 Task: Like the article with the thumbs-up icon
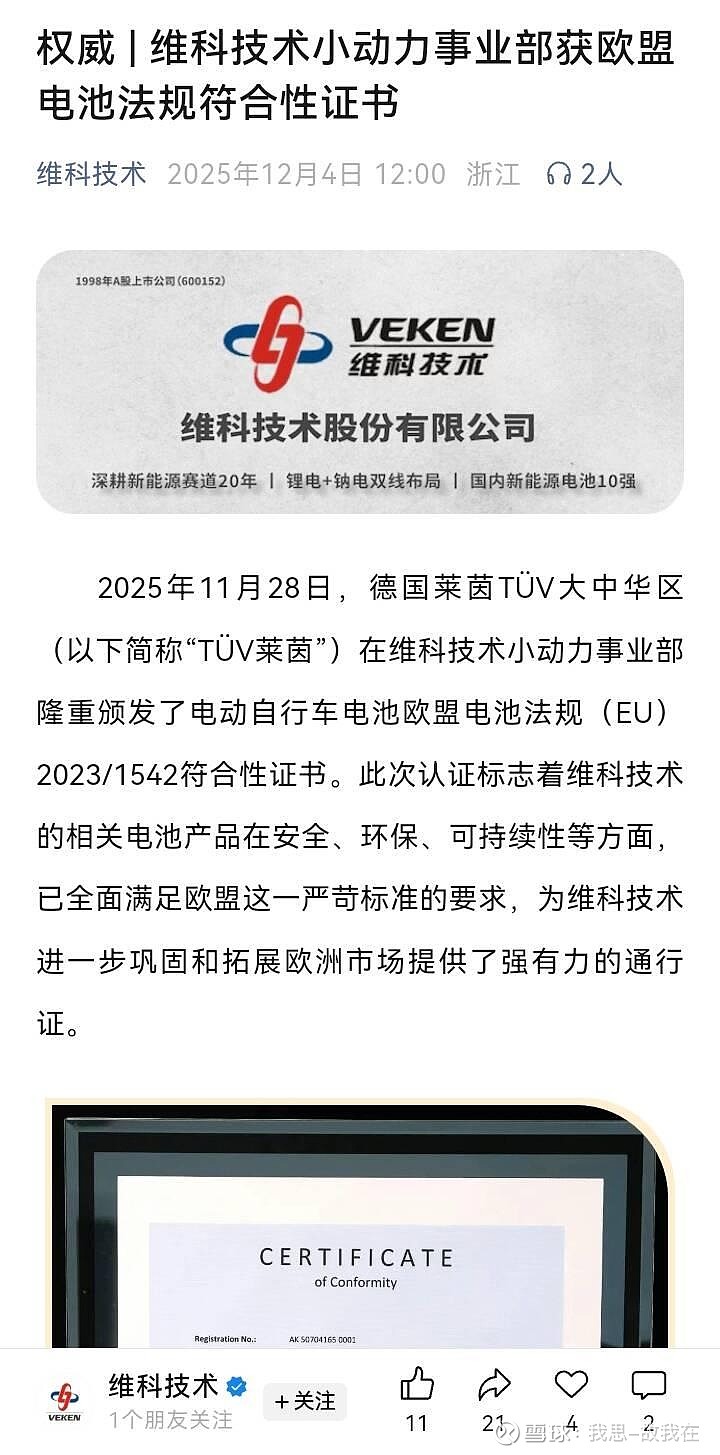(418, 1385)
